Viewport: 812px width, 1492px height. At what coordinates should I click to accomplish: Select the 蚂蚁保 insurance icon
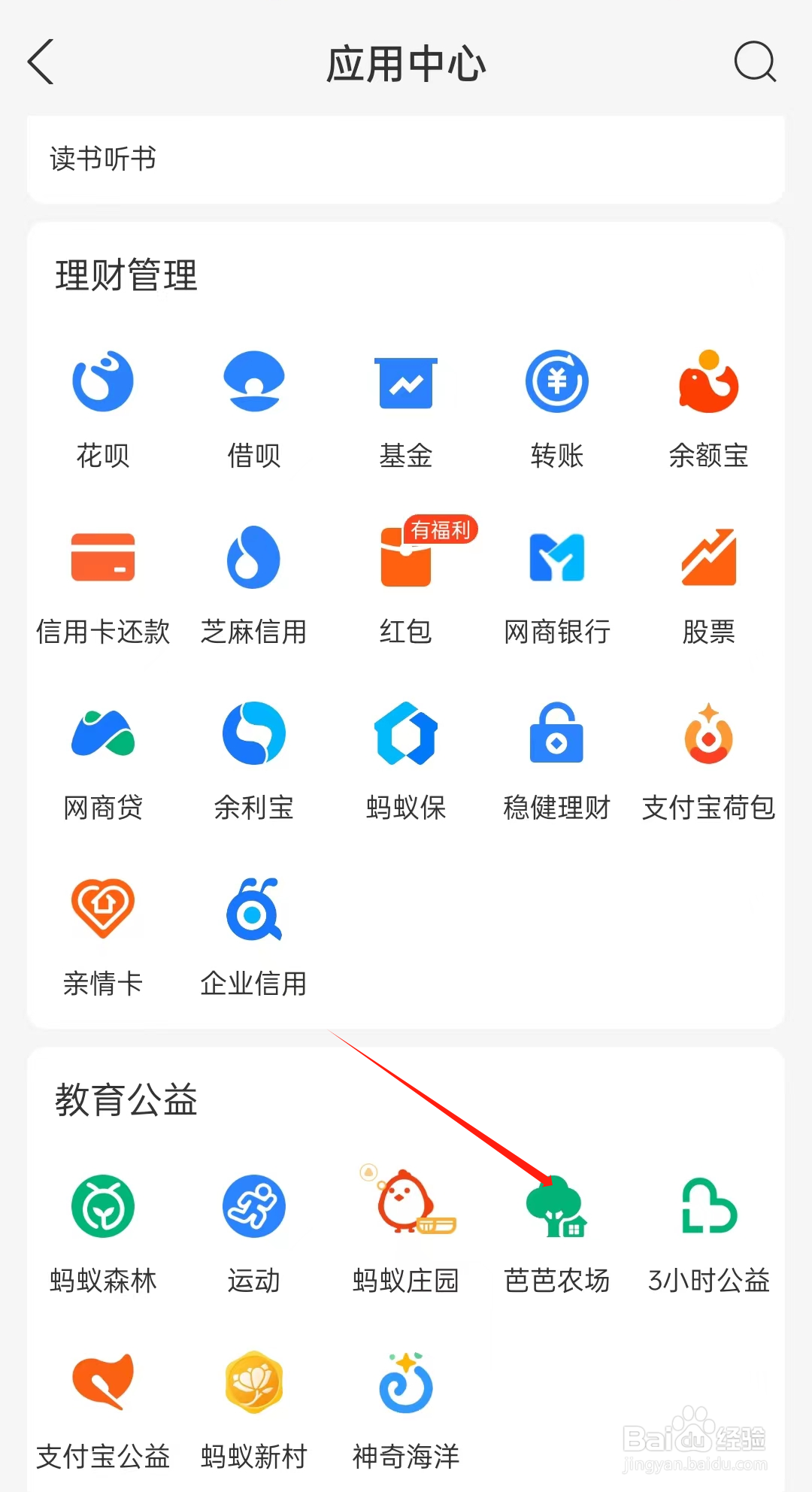click(405, 734)
